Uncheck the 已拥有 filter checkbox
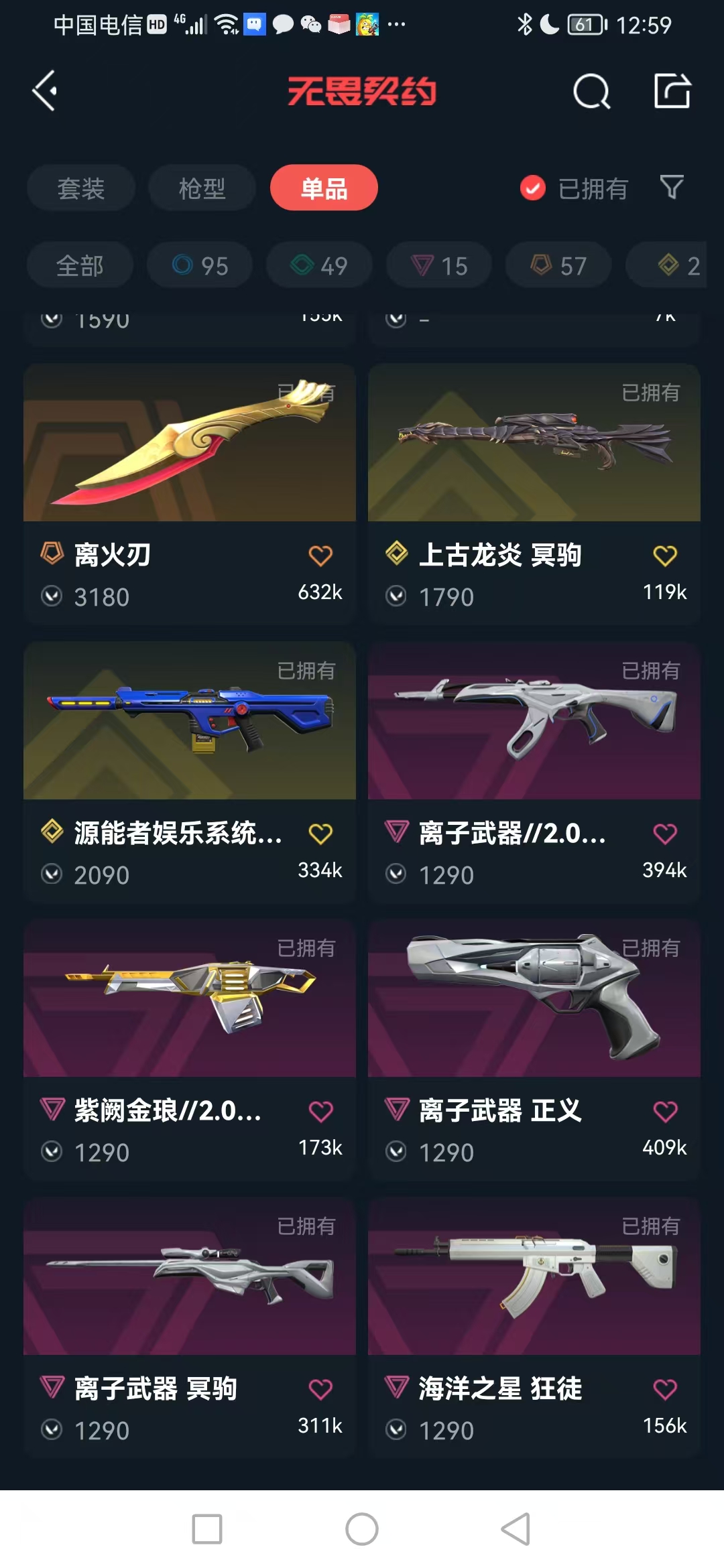The width and height of the screenshot is (724, 1568). [533, 188]
